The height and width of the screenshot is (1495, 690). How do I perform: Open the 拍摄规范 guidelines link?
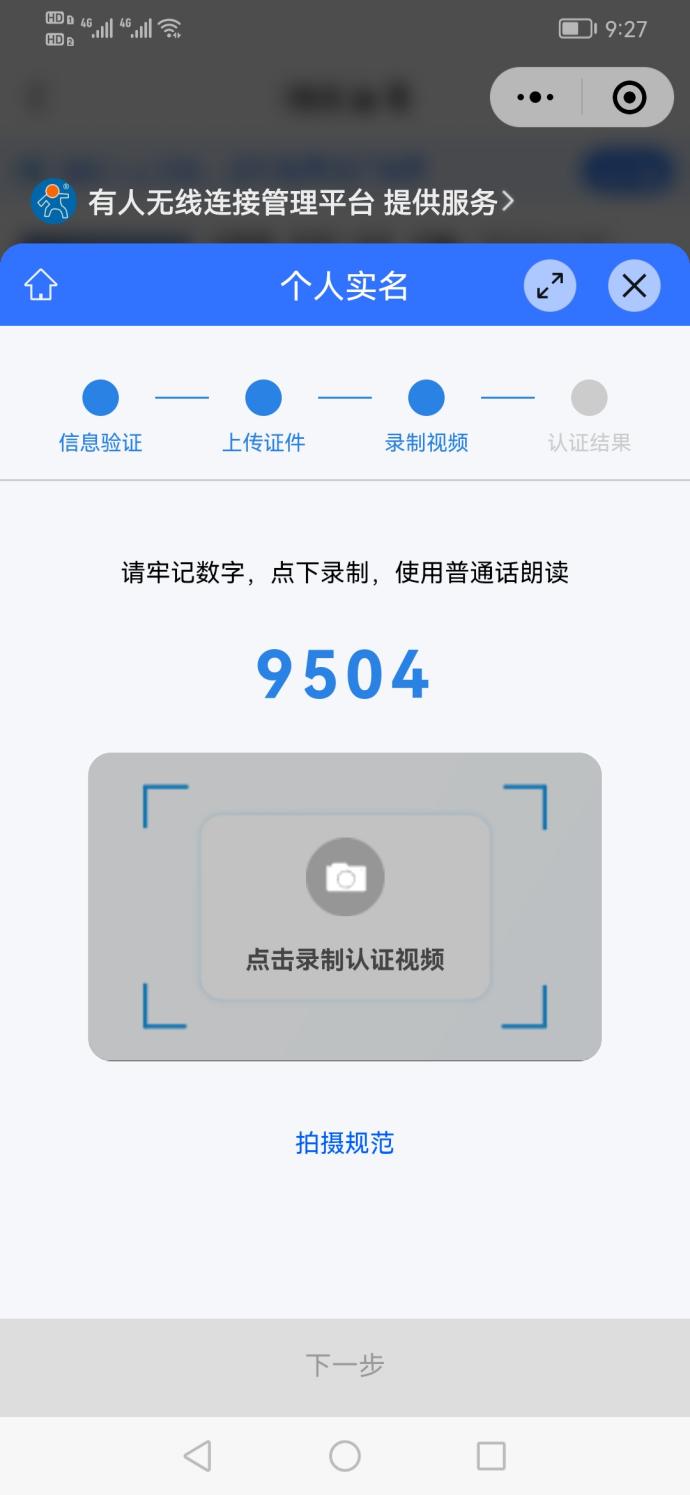pos(345,1143)
